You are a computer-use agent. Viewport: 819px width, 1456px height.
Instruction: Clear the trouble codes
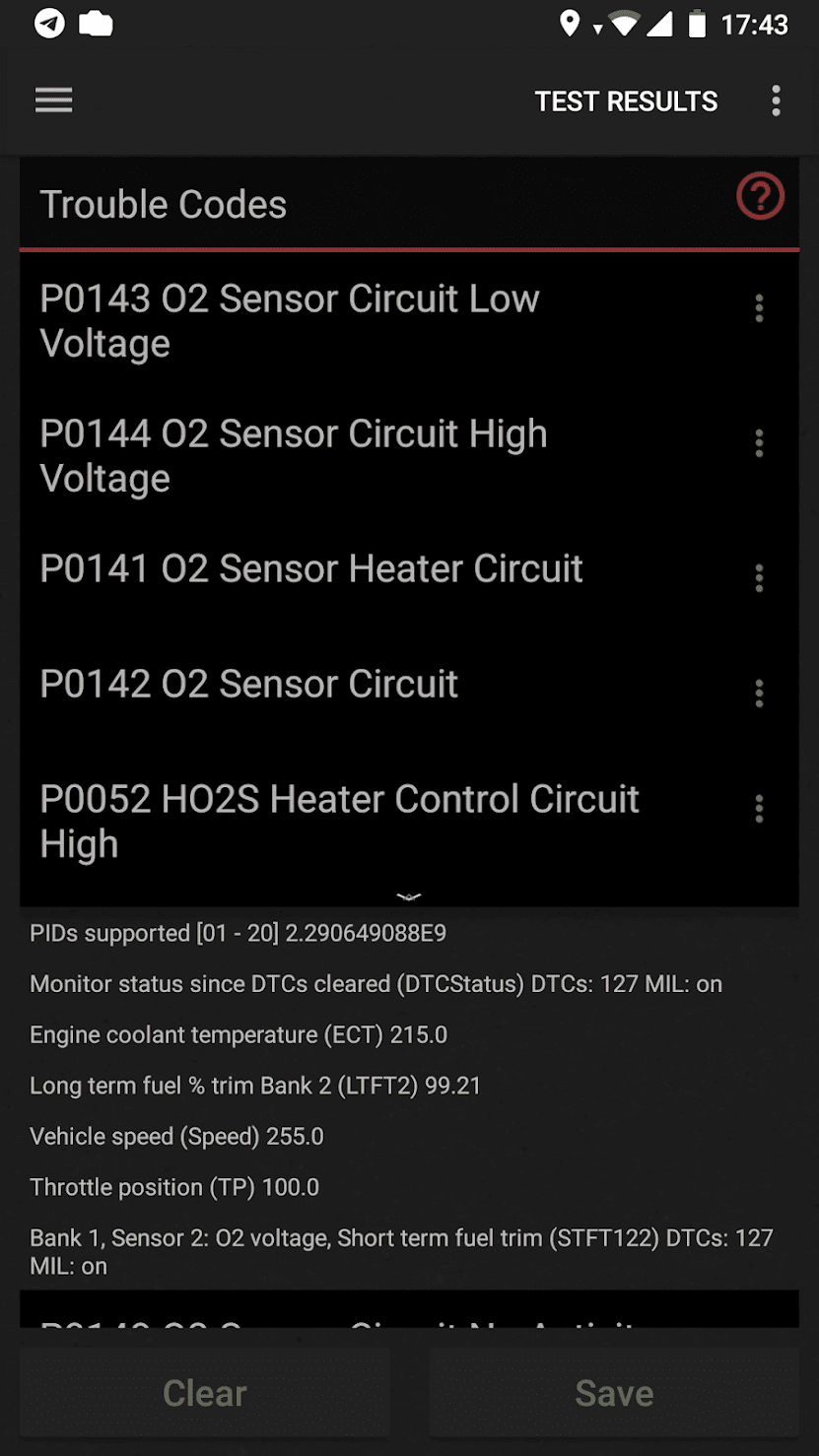click(205, 1393)
